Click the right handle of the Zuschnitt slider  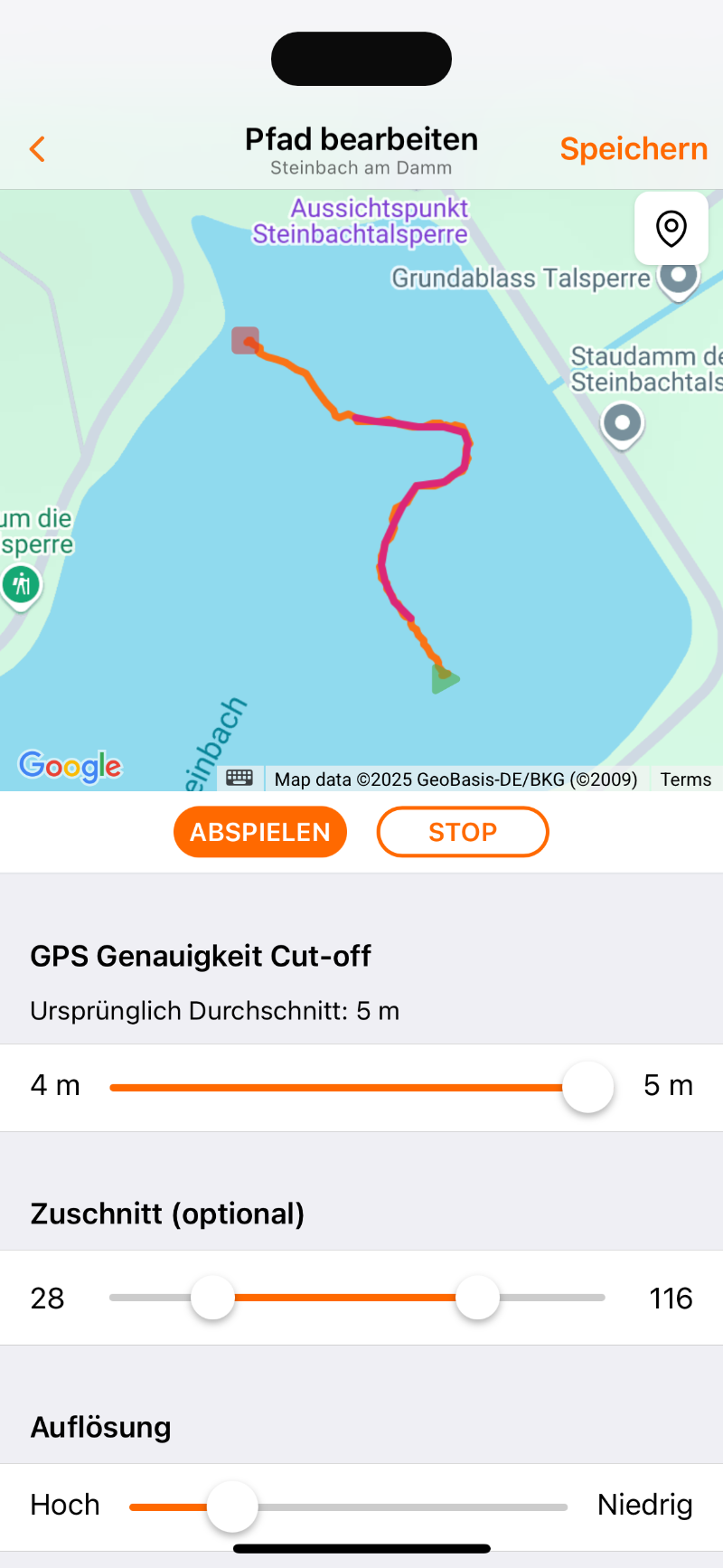tap(478, 1298)
